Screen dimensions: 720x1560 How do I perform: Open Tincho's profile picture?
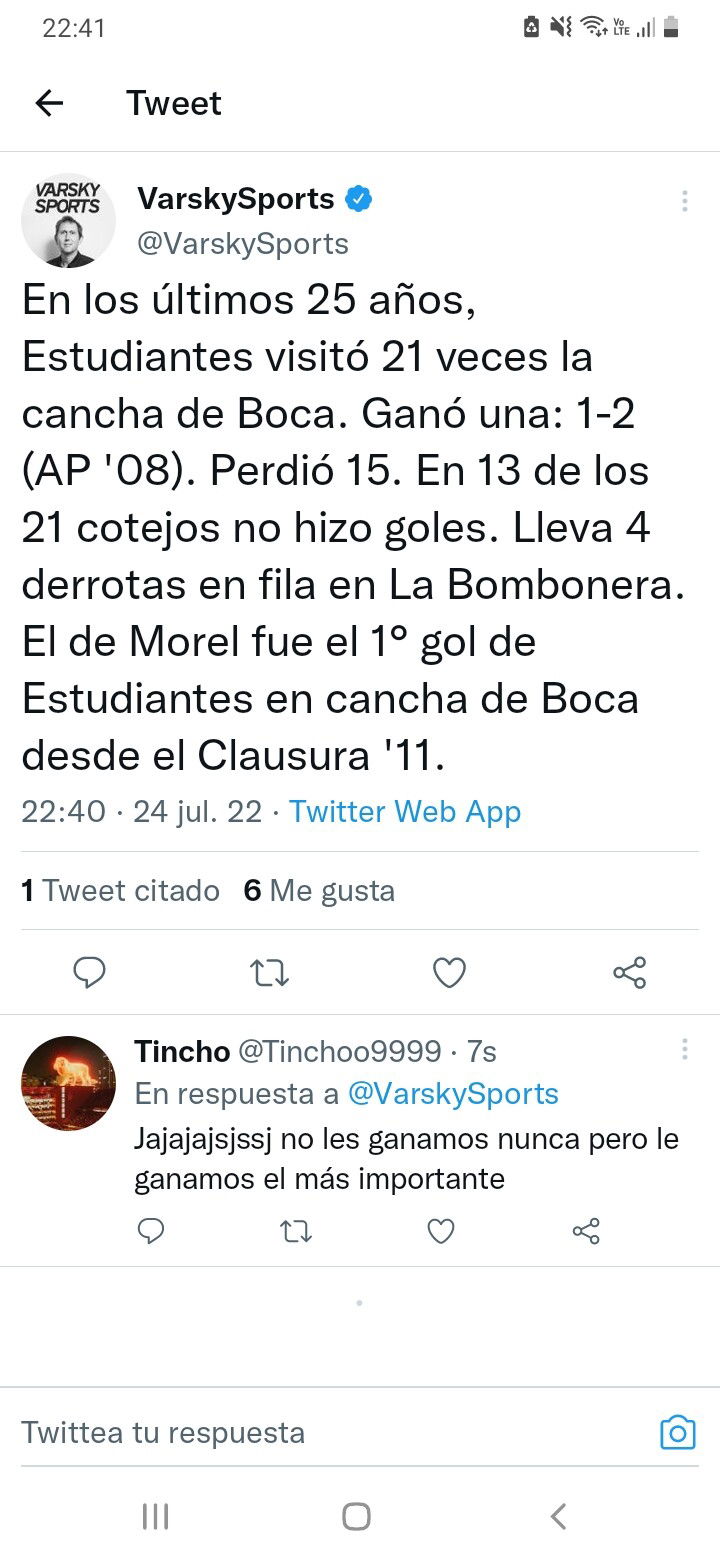[69, 1083]
